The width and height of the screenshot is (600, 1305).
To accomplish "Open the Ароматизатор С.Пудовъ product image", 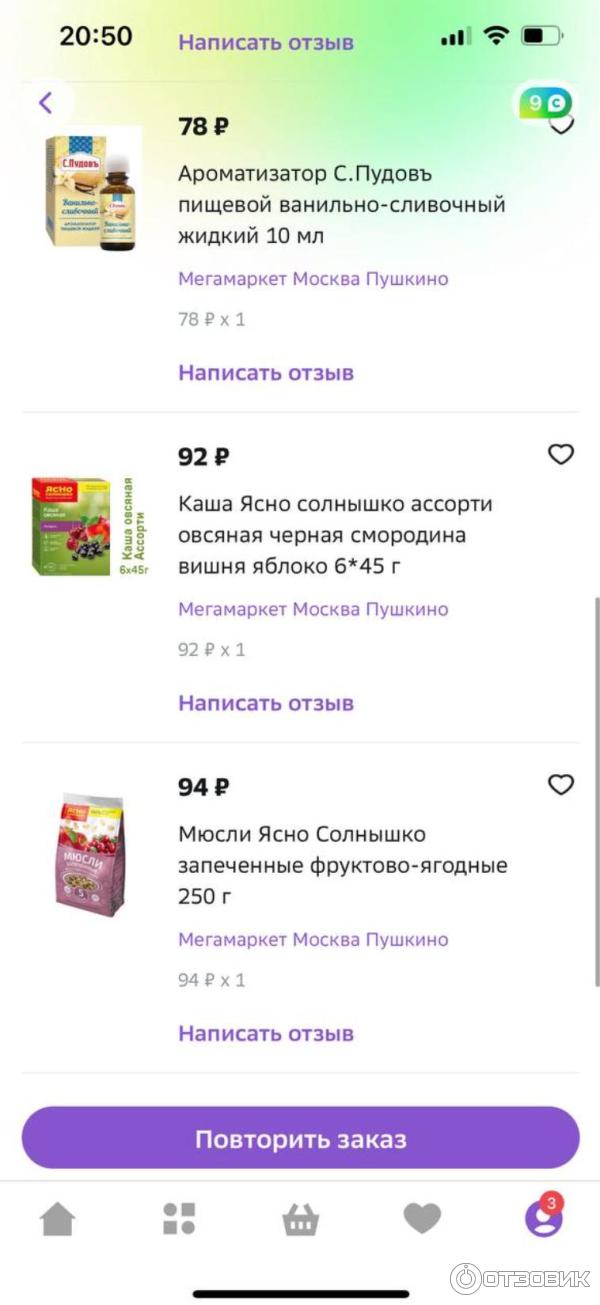I will [x=93, y=190].
